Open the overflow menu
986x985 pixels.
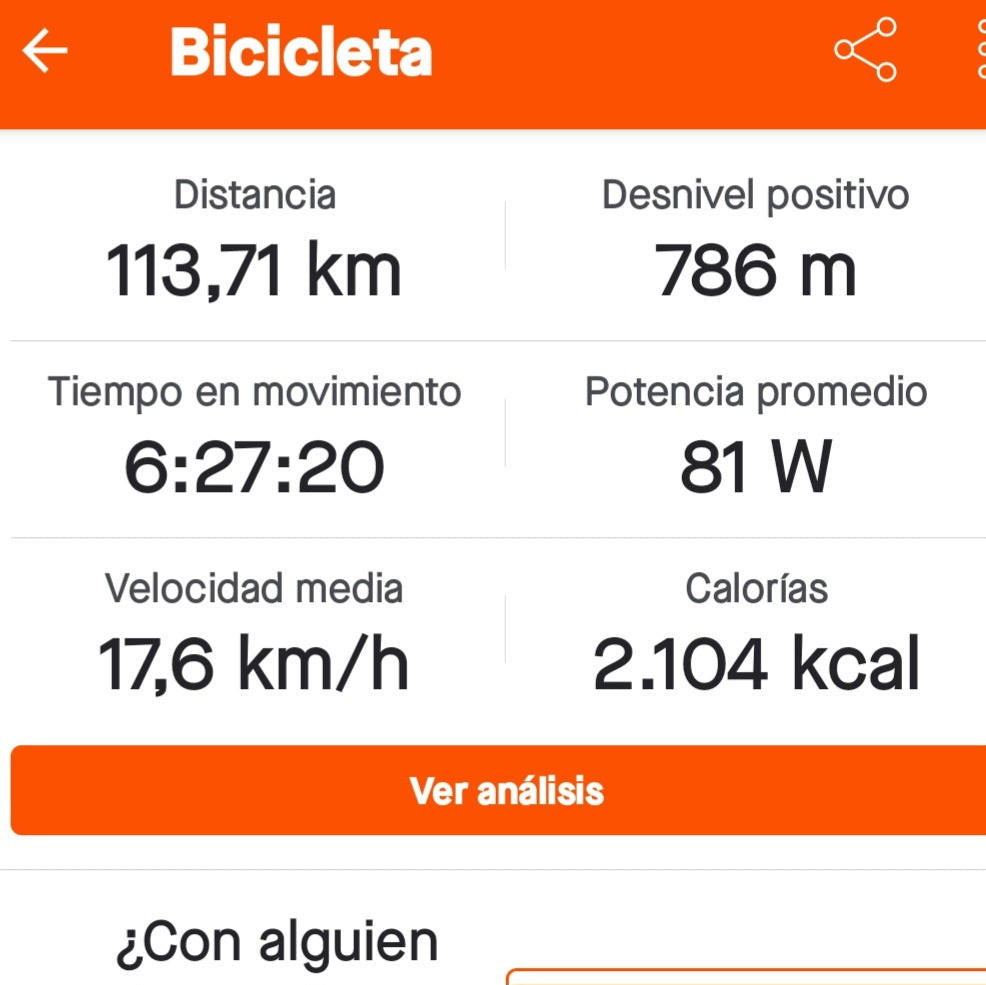979,50
